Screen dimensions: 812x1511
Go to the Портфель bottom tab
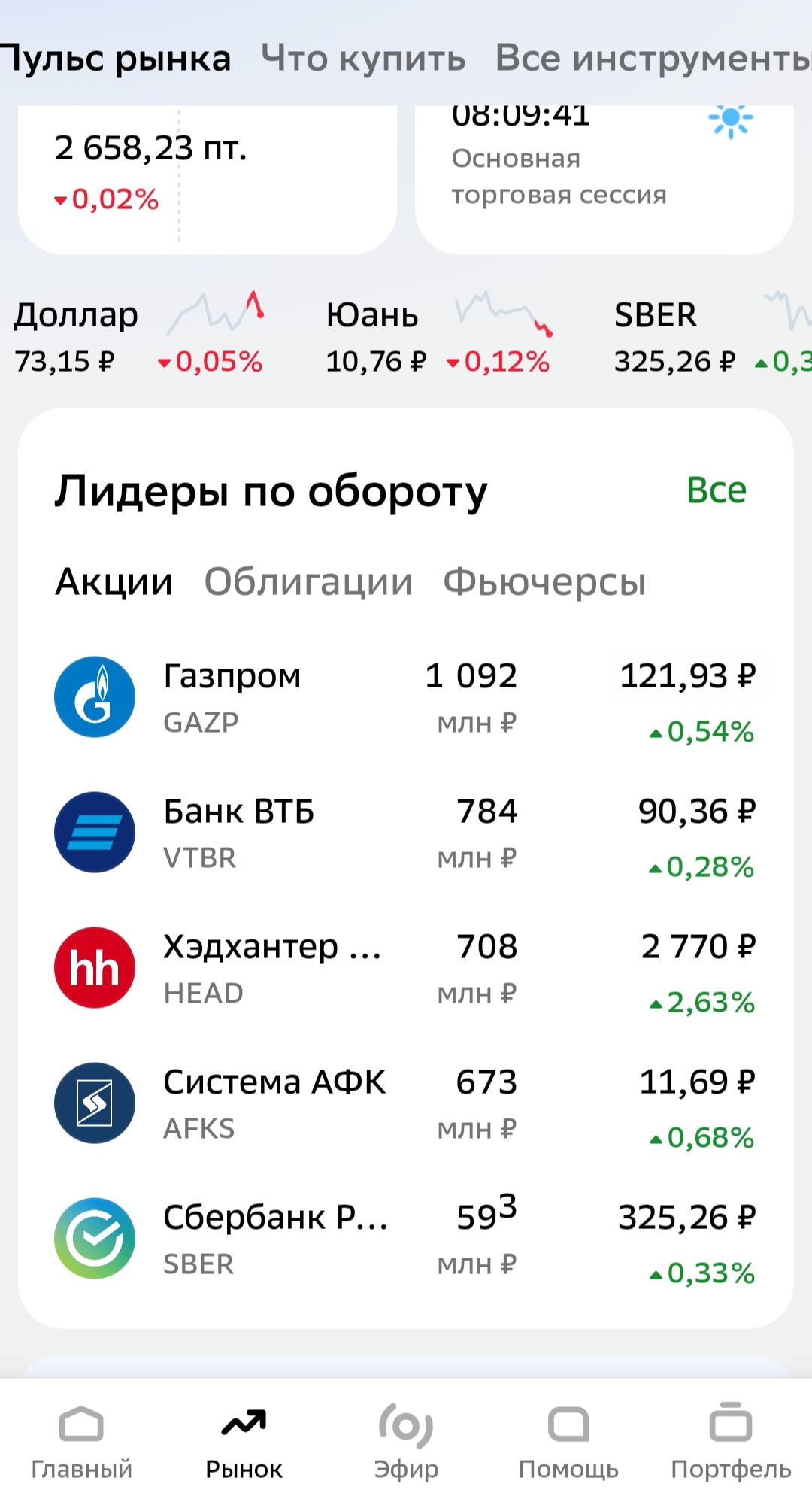[x=731, y=1442]
